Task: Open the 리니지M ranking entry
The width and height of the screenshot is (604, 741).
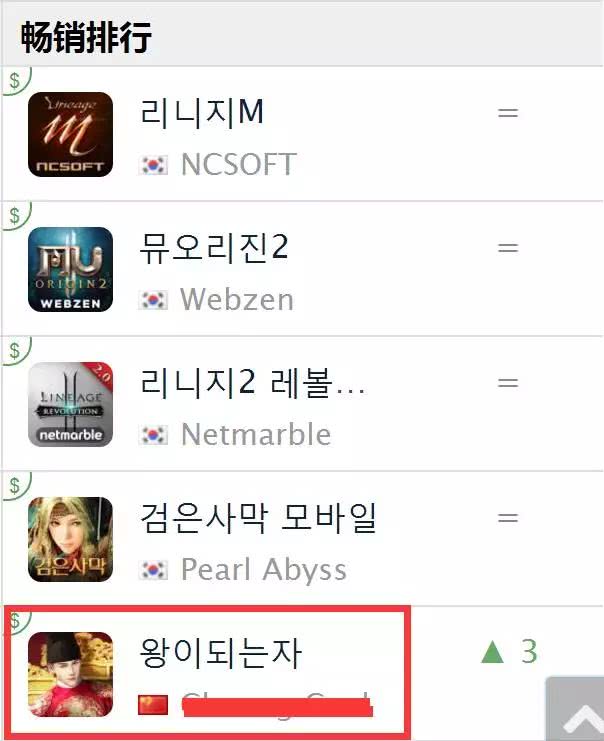Action: click(202, 113)
